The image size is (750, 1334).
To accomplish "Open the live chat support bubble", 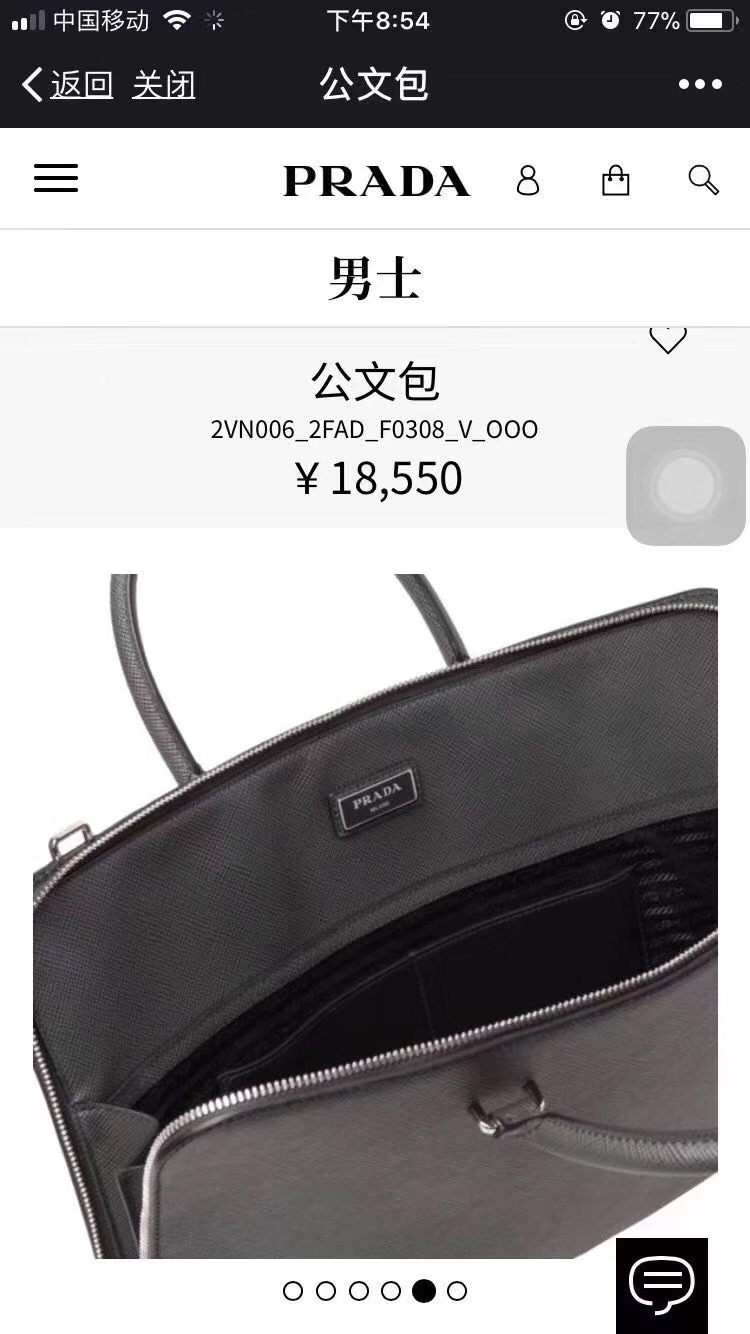I will tap(662, 1285).
